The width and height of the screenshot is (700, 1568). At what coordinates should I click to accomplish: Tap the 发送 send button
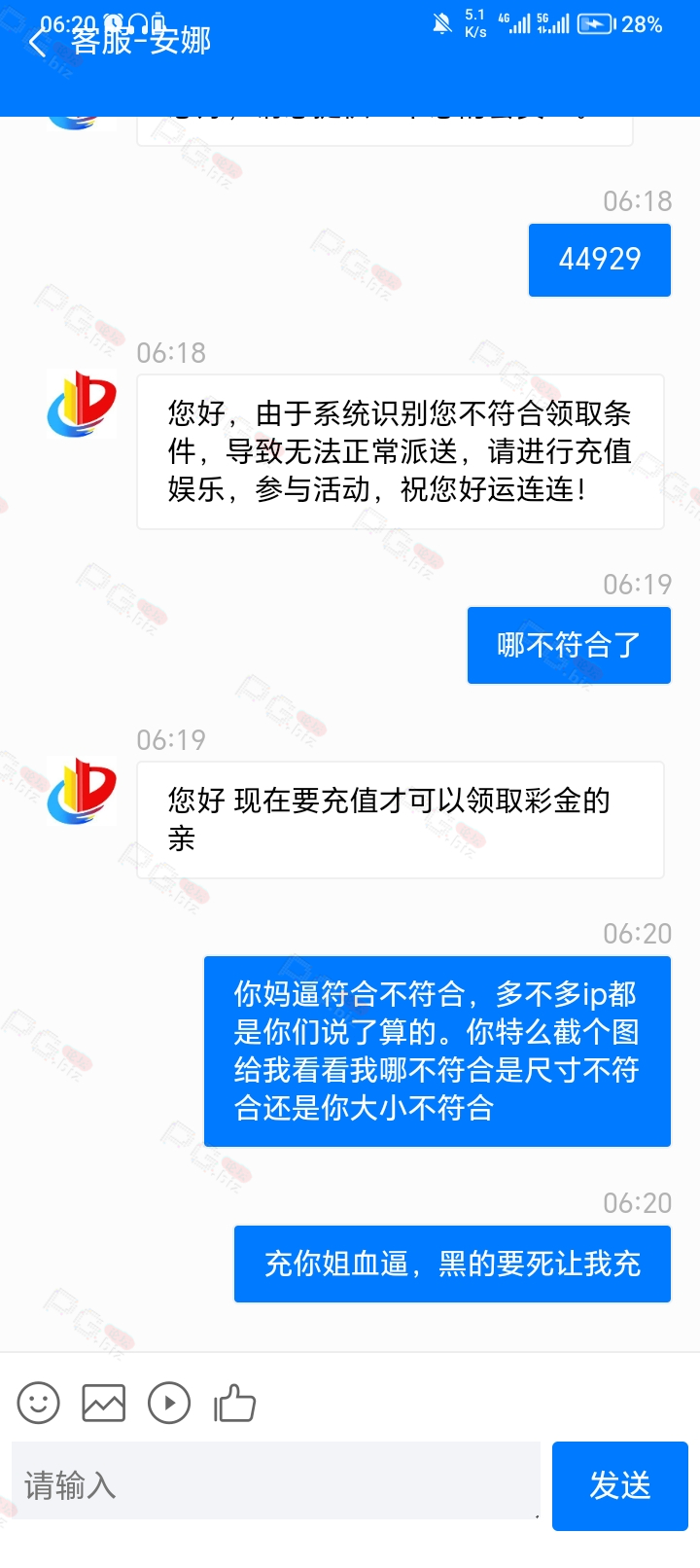click(x=619, y=1484)
